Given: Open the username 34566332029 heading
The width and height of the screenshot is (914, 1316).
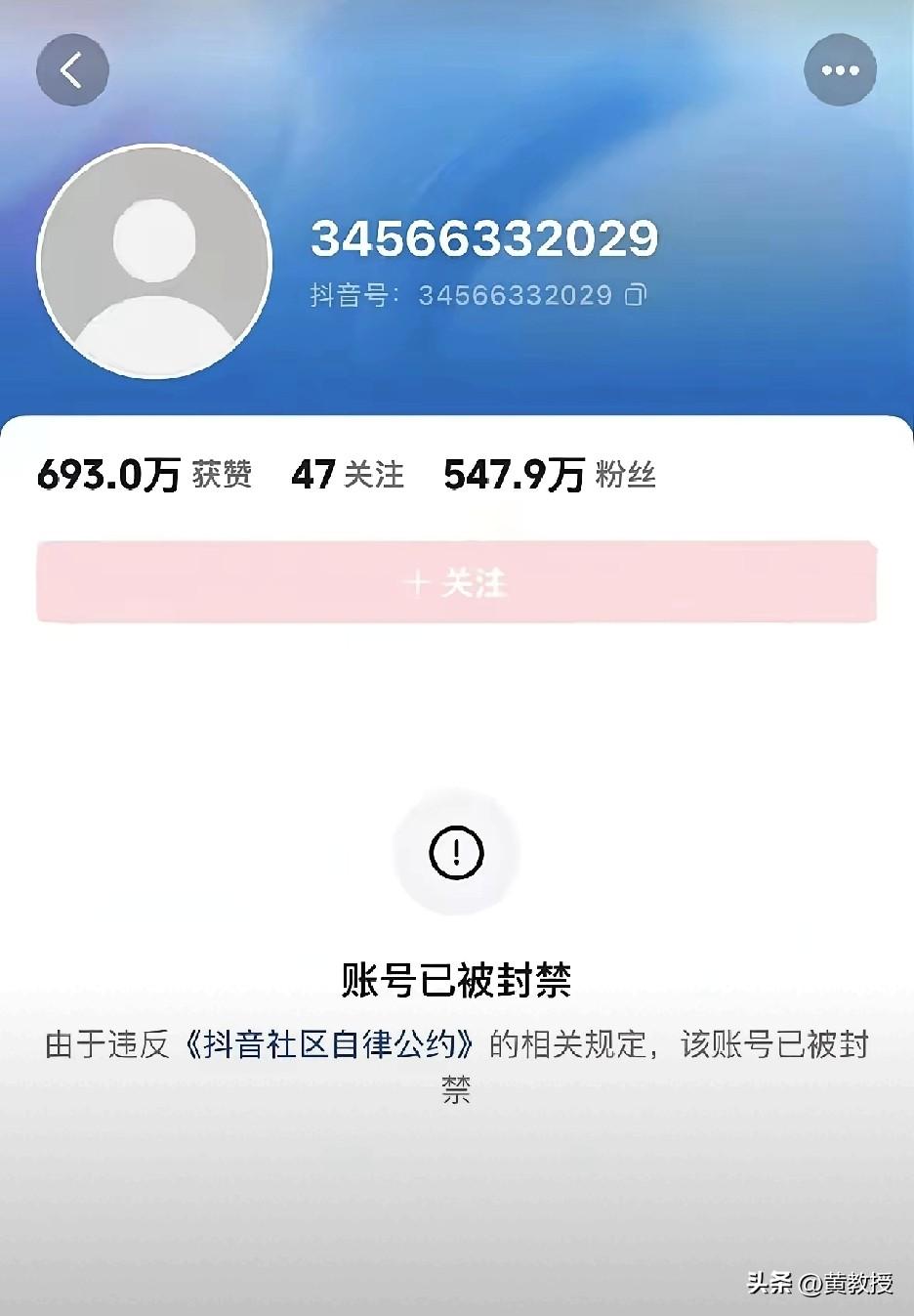Looking at the screenshot, I should point(486,236).
